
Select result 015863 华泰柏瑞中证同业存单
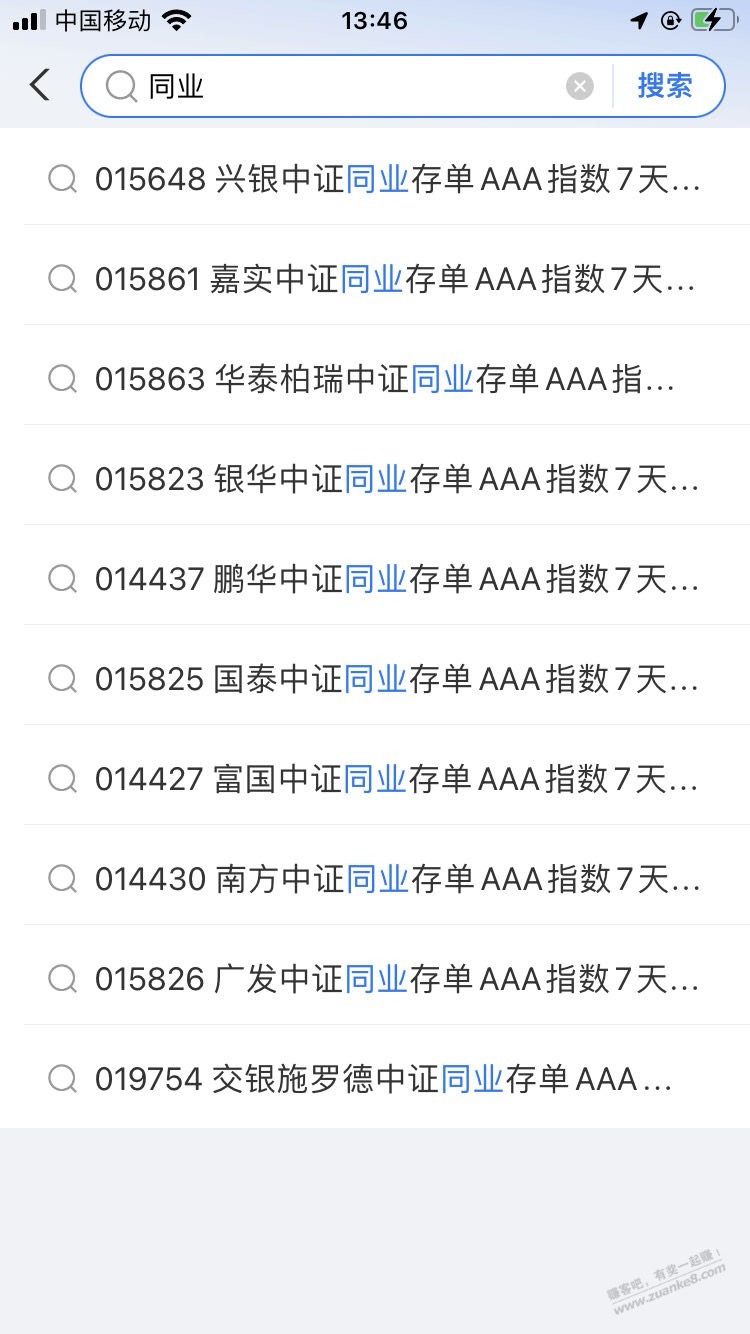(375, 379)
